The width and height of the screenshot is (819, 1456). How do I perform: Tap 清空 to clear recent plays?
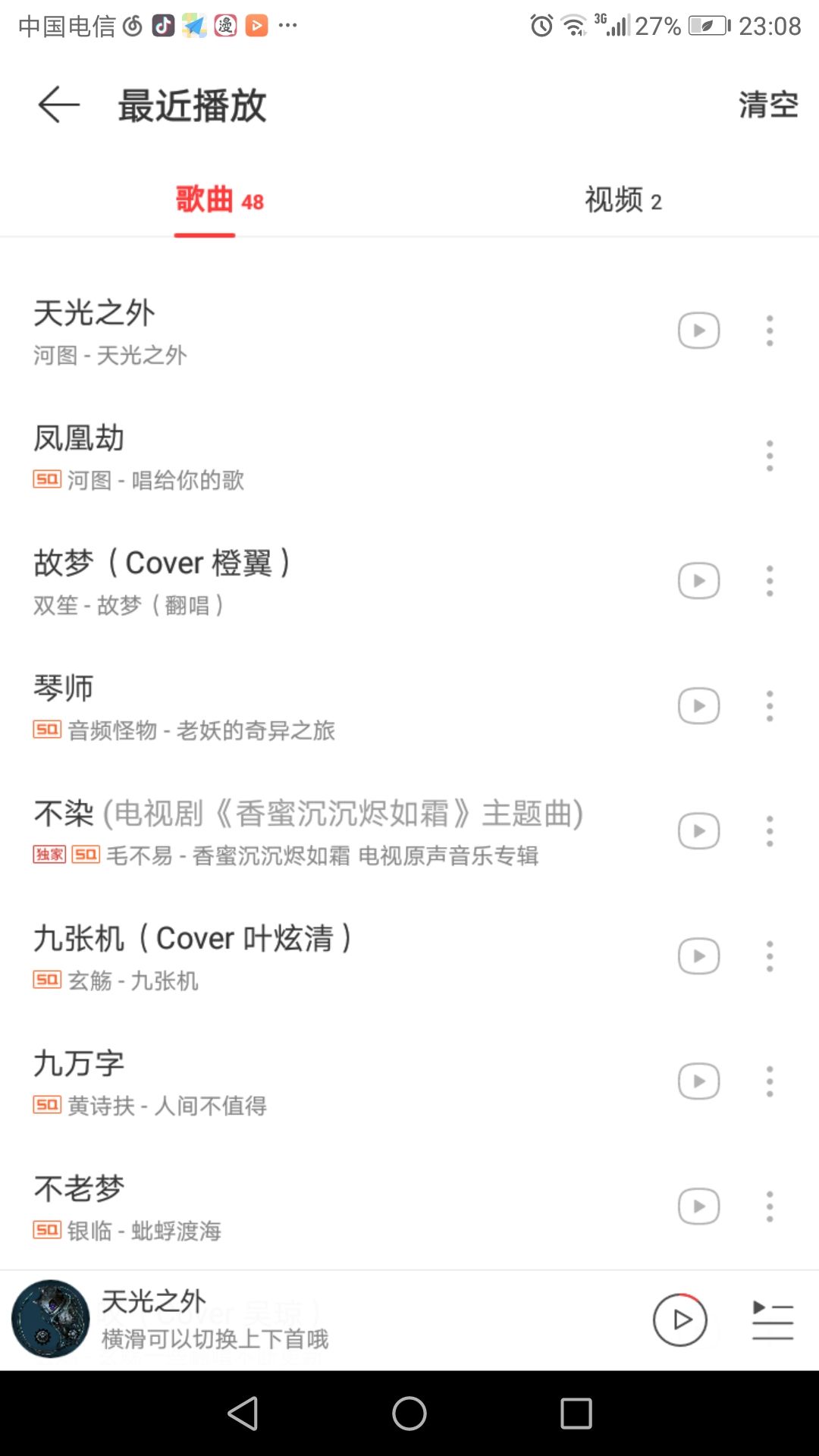[768, 105]
